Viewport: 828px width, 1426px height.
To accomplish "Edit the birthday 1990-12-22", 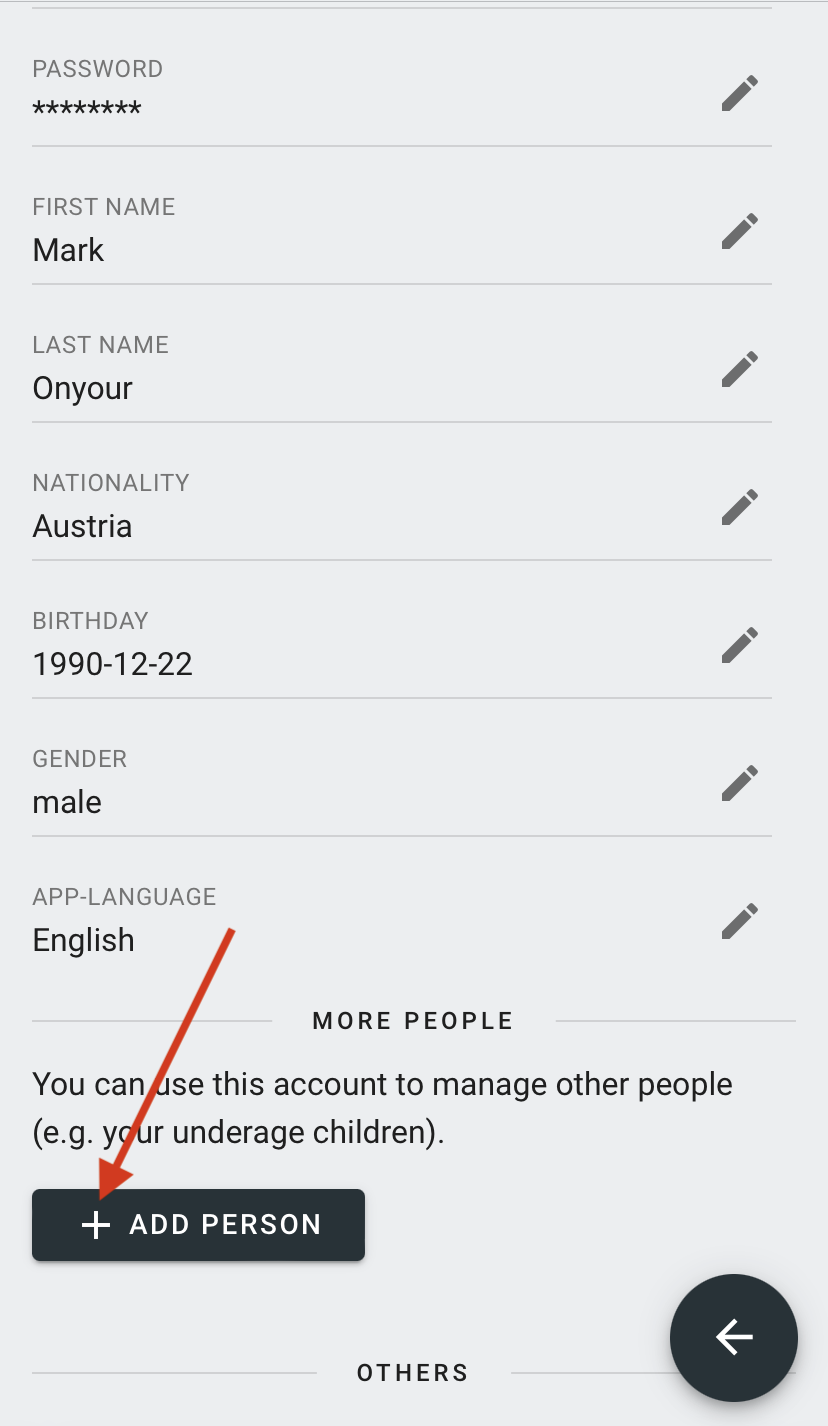I will tap(740, 646).
